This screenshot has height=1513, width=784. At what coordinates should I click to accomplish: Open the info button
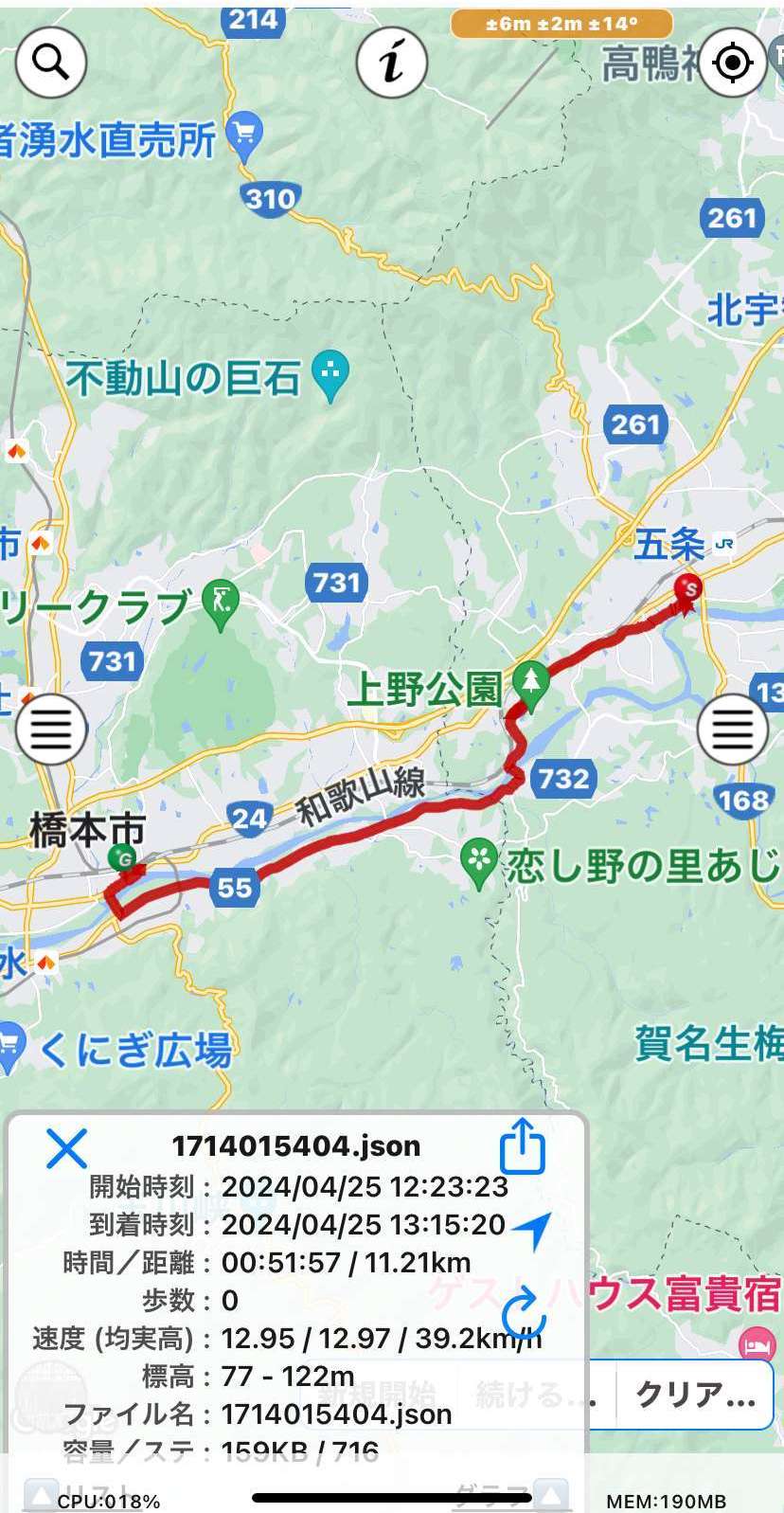coord(392,63)
